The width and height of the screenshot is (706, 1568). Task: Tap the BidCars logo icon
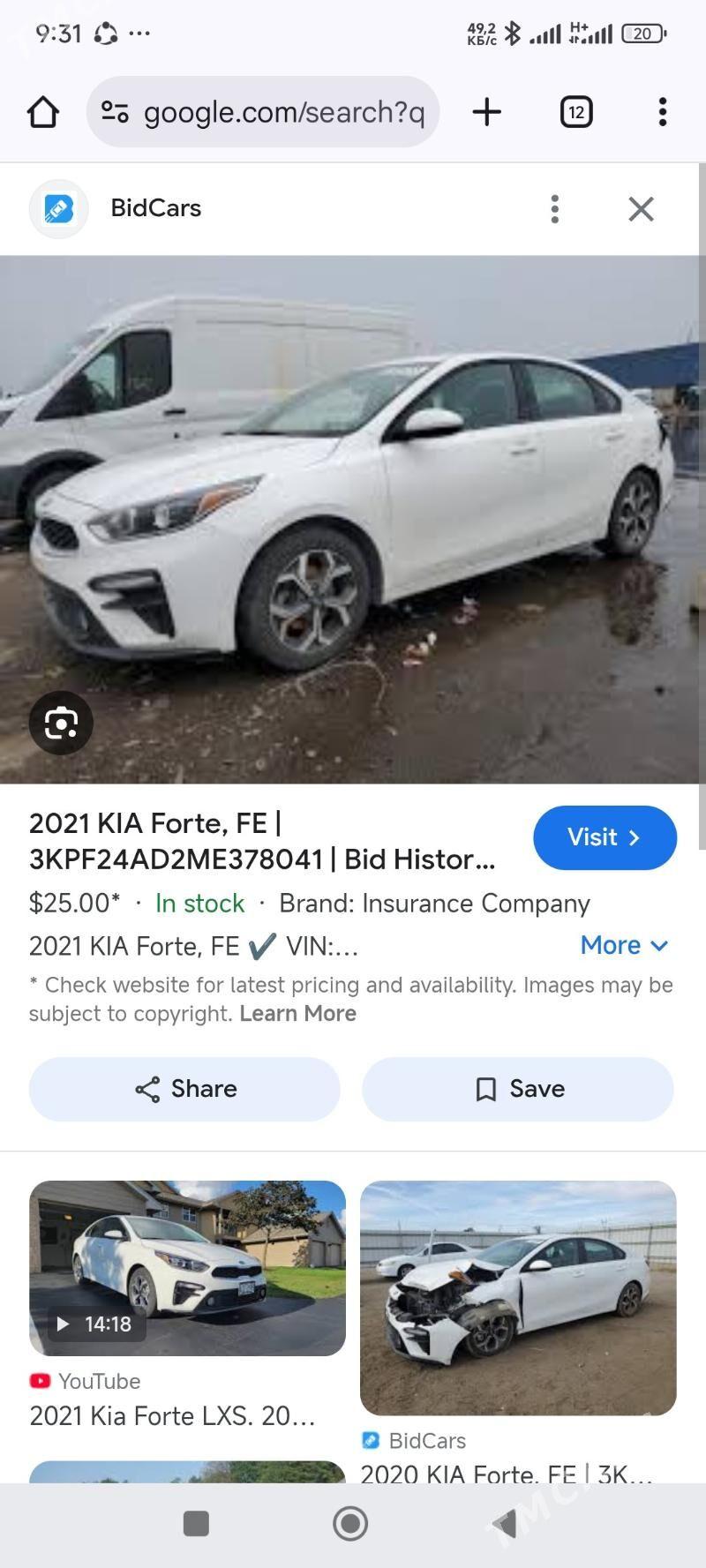[58, 208]
